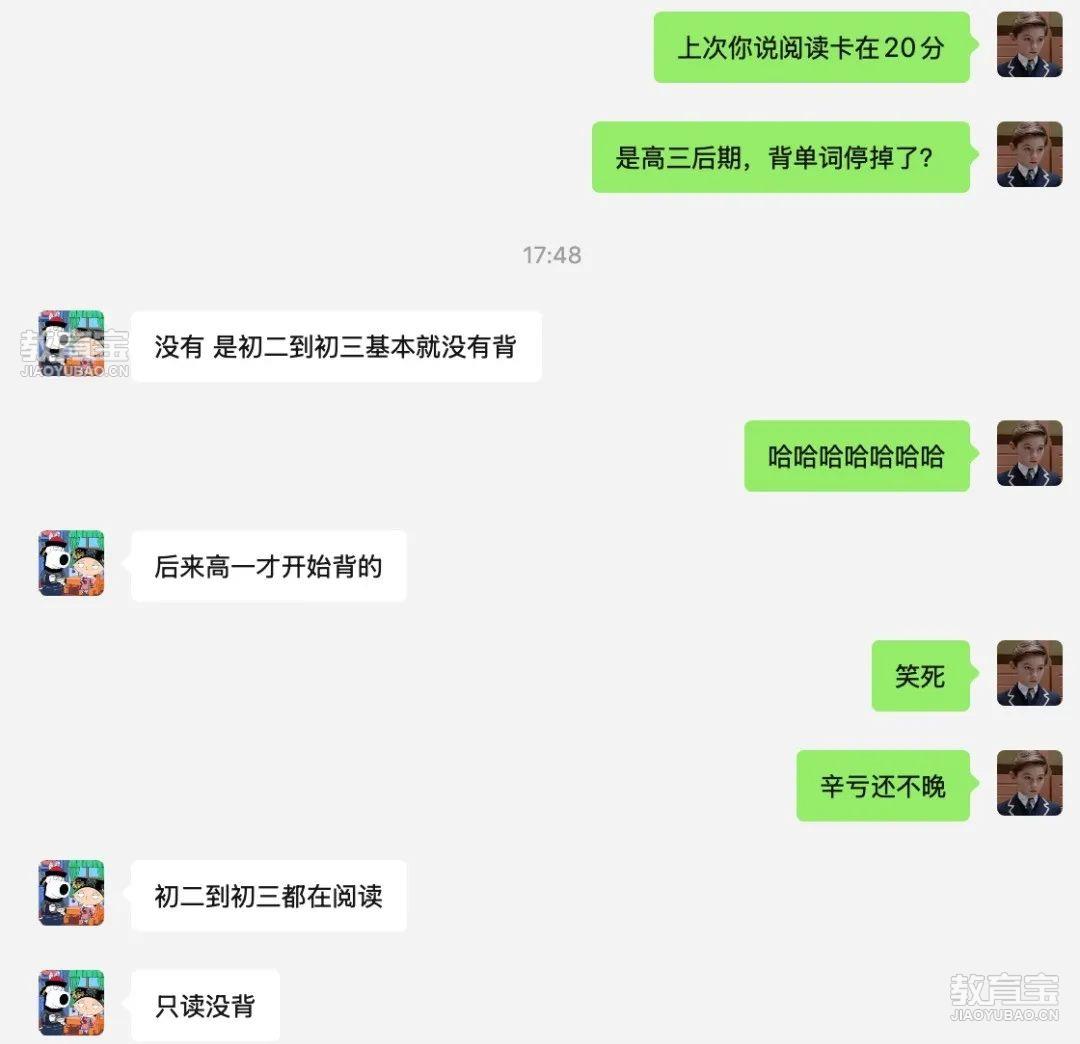Tap contact avatar beside 初二到初三都在阅读
The height and width of the screenshot is (1044, 1080).
pyautogui.click(x=71, y=893)
